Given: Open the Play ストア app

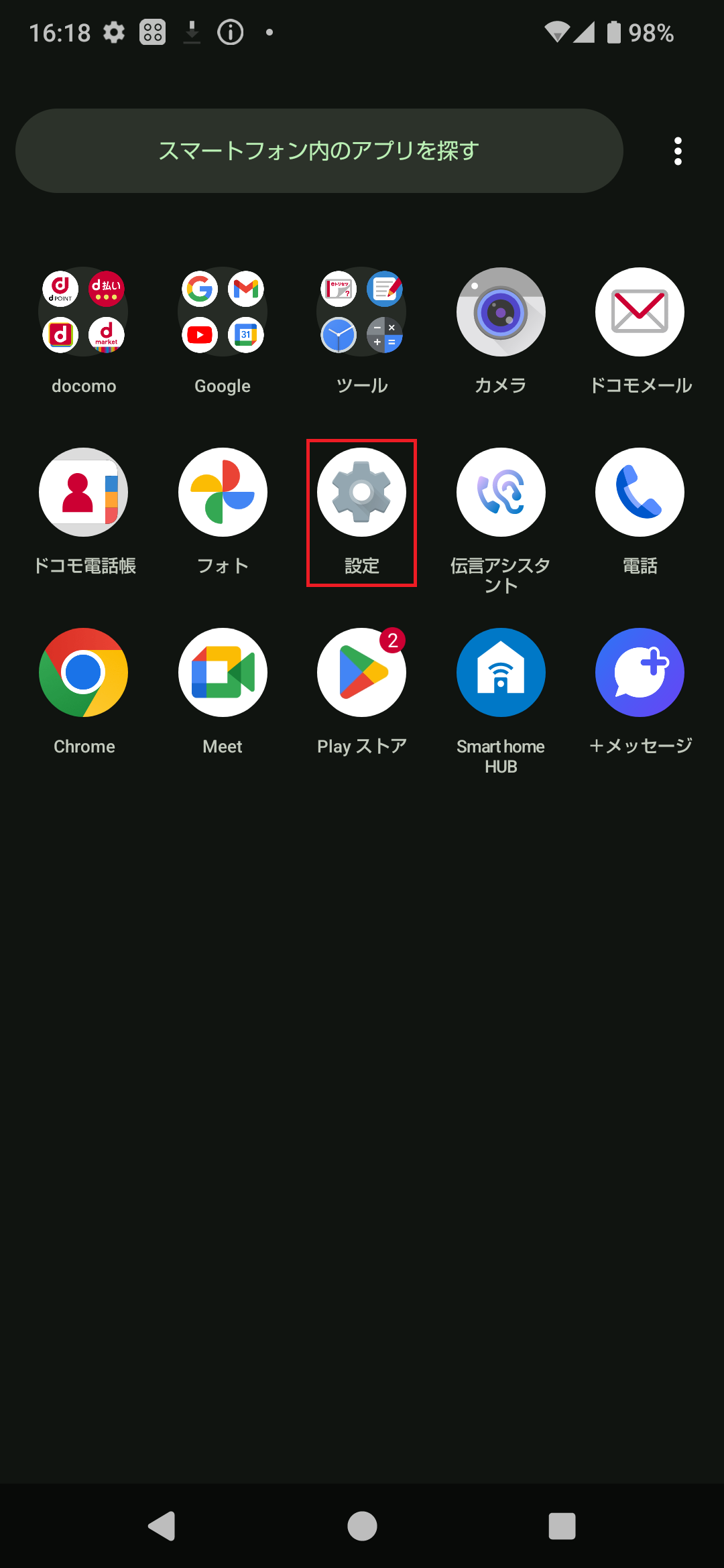Looking at the screenshot, I should pyautogui.click(x=361, y=673).
